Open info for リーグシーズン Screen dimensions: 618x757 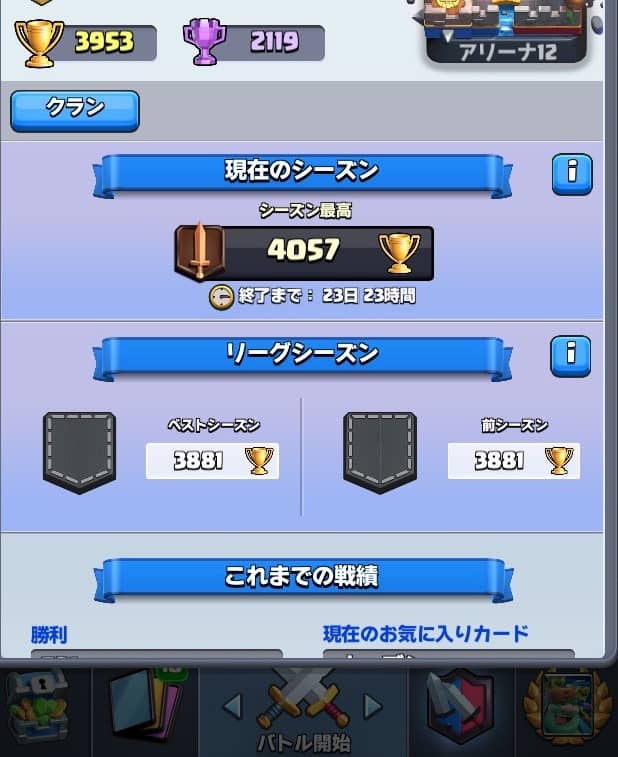coord(571,354)
